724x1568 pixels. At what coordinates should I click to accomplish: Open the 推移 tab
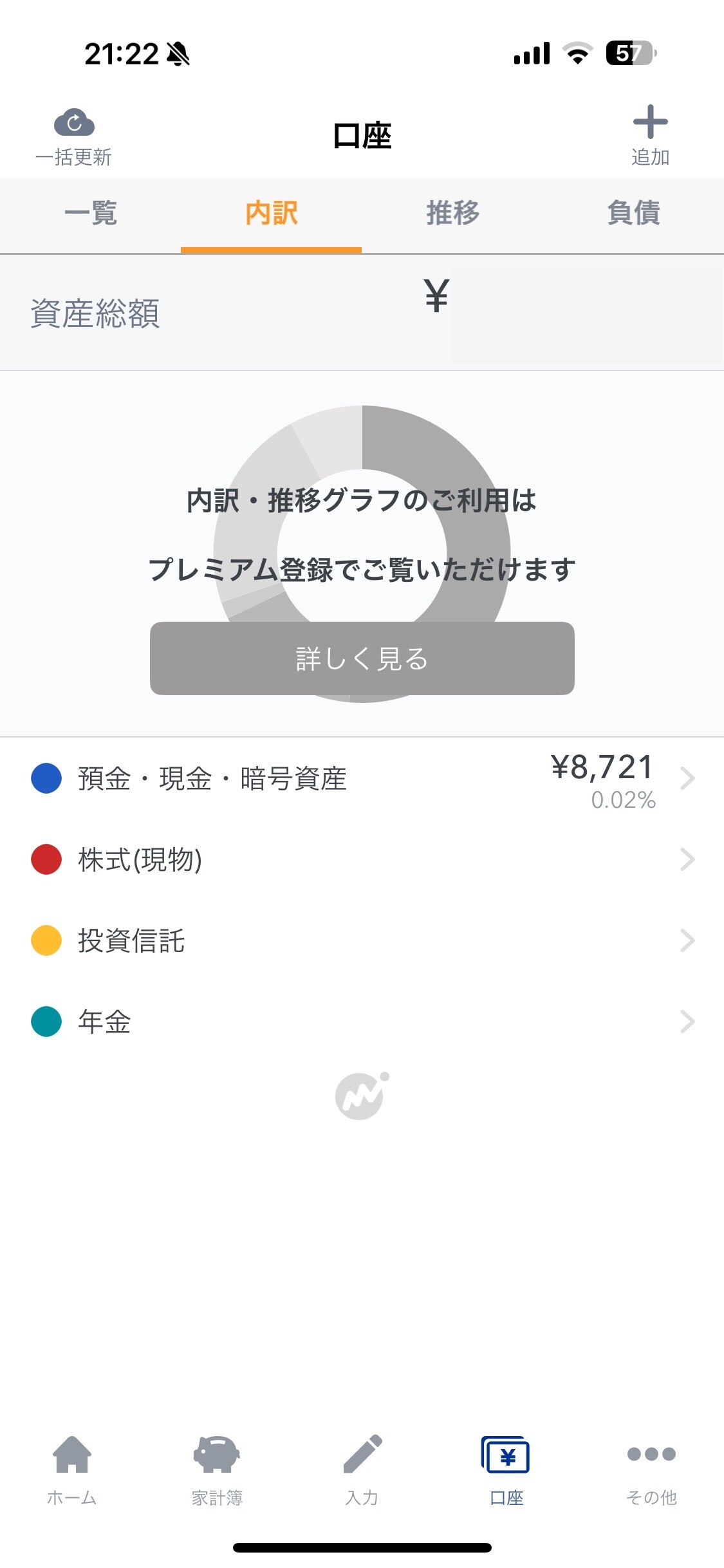pyautogui.click(x=452, y=214)
